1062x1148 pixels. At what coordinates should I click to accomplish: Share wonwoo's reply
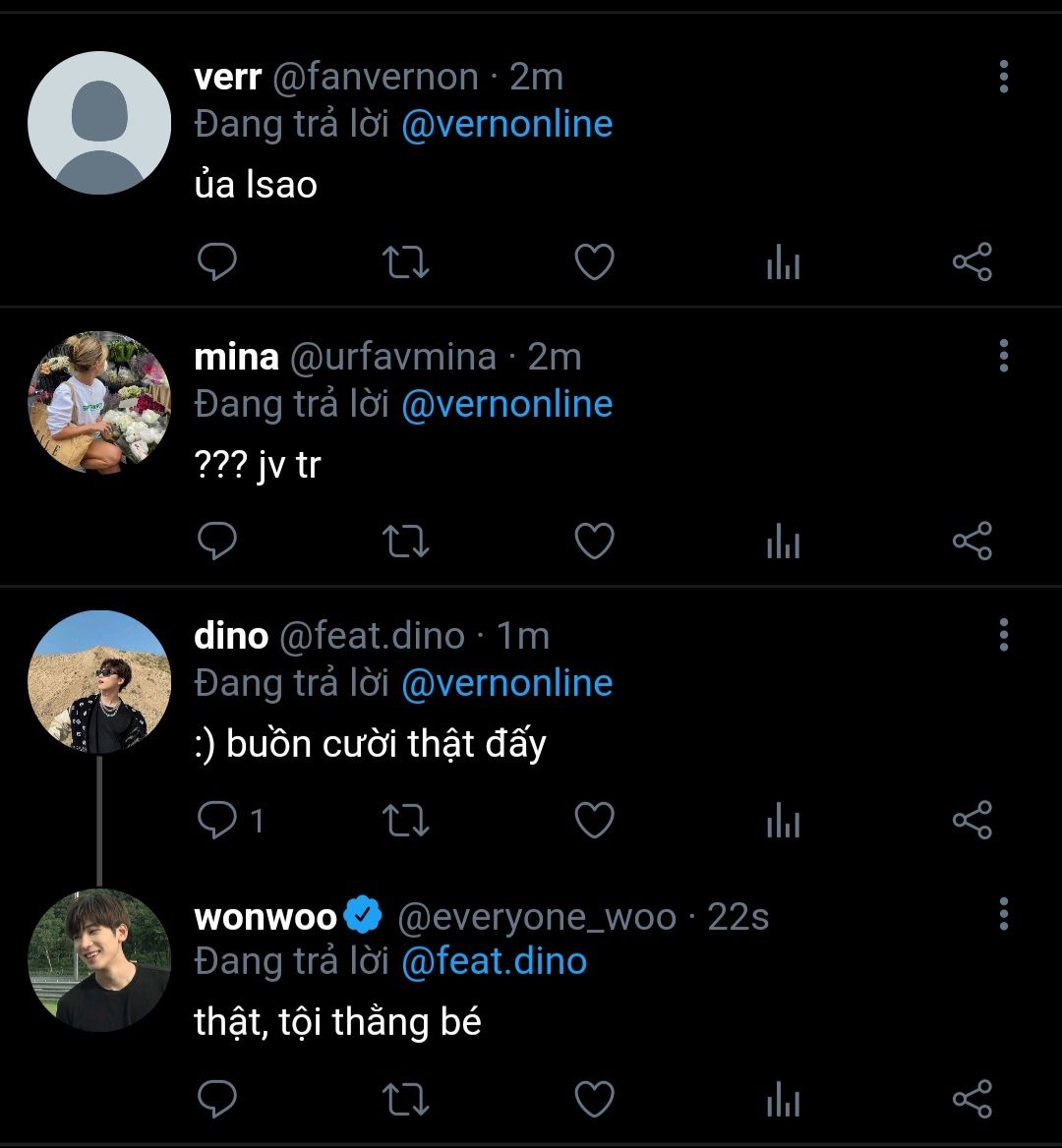pos(972,1100)
